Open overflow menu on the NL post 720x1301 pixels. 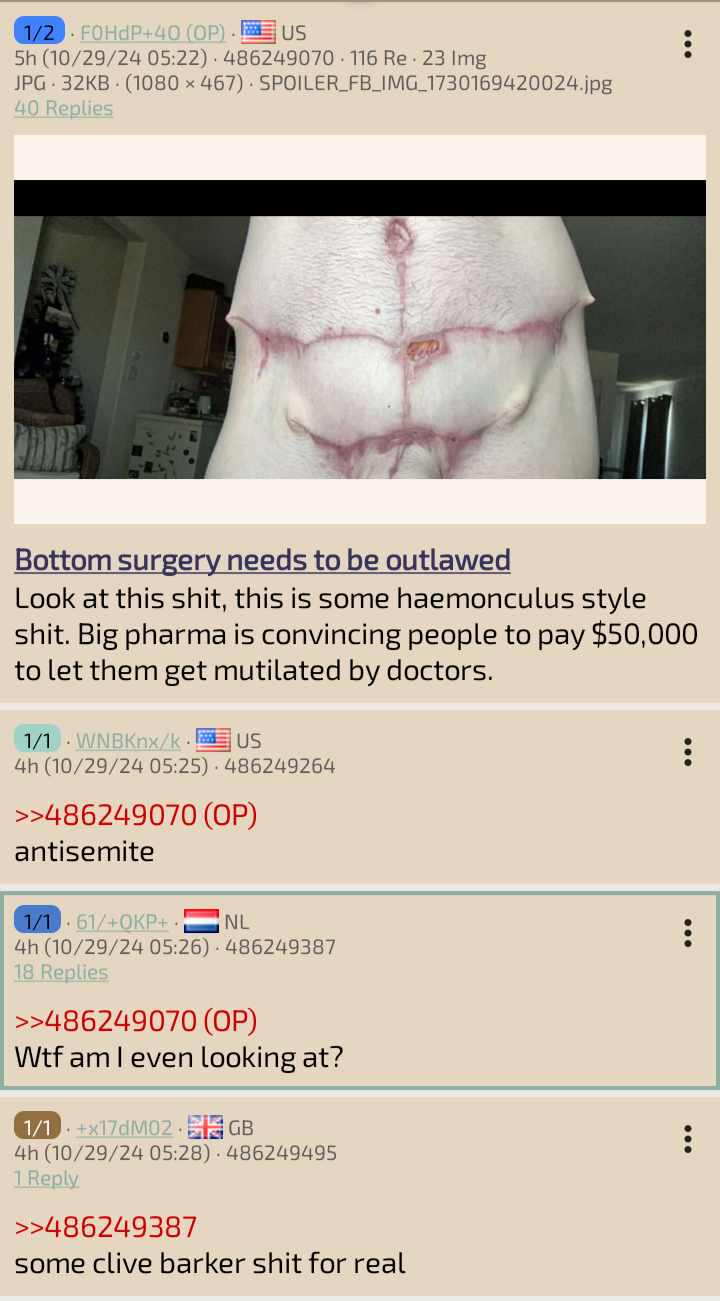point(687,933)
